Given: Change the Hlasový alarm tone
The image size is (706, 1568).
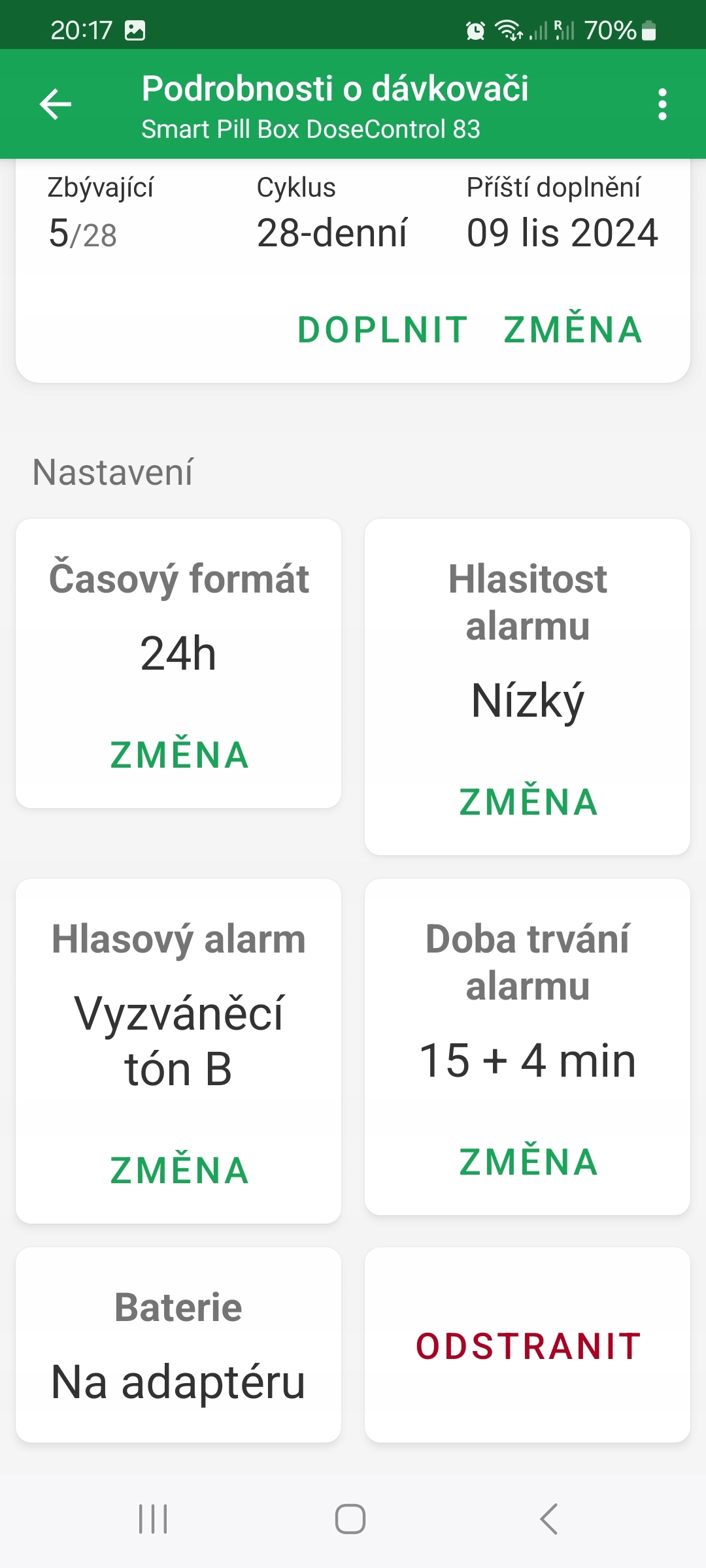Looking at the screenshot, I should point(179,1169).
